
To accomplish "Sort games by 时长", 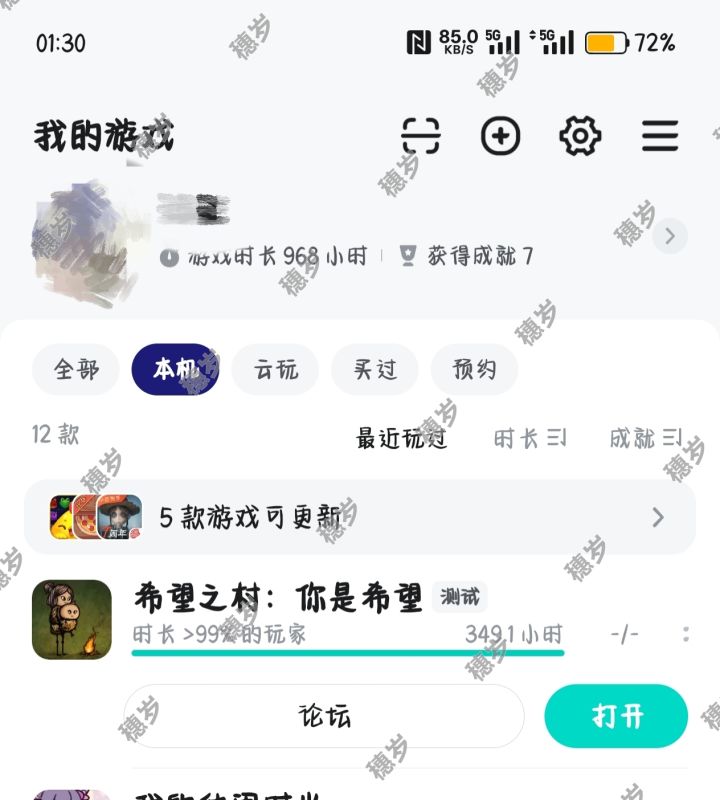I will 530,438.
